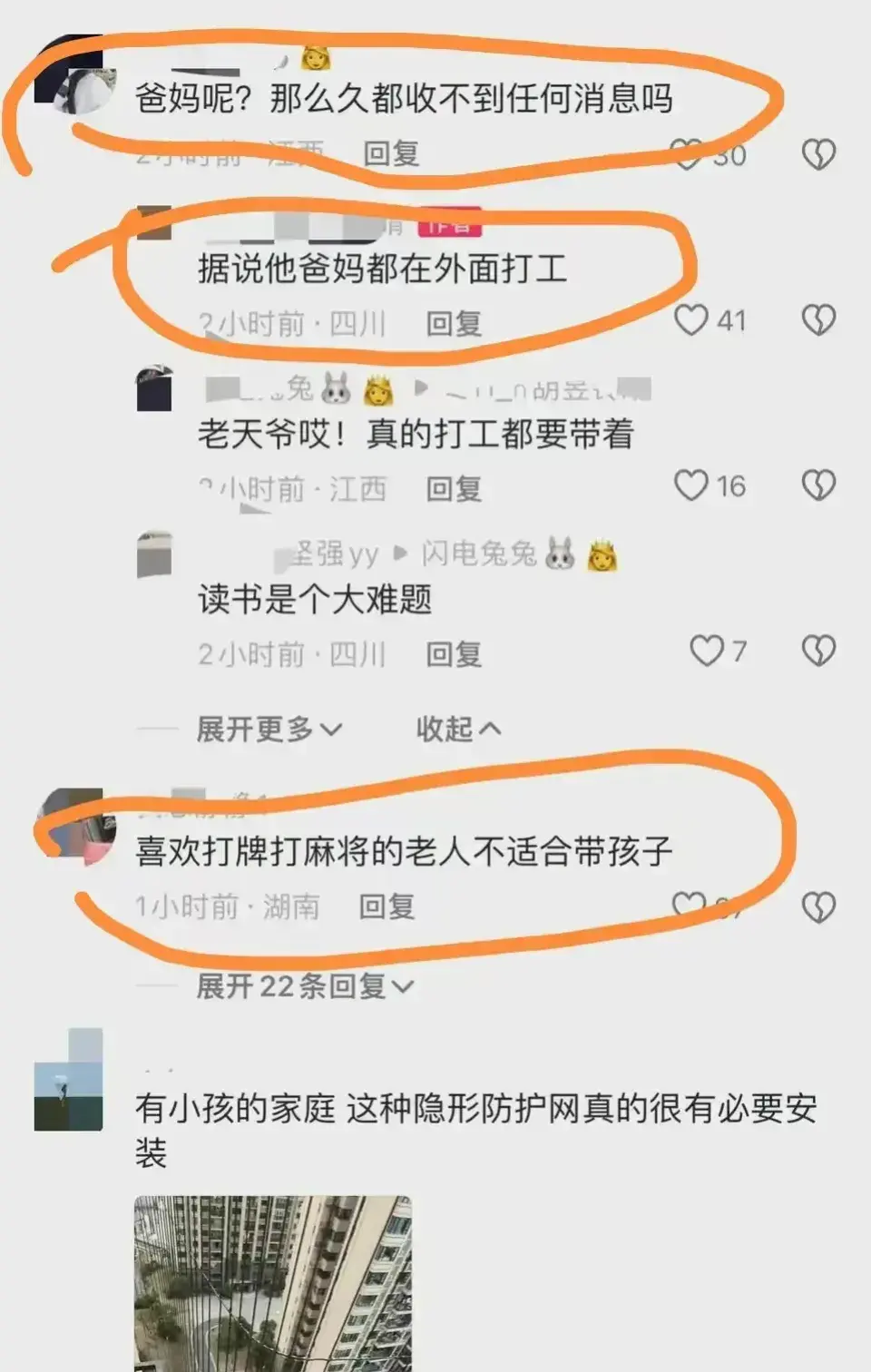Reply to the comment '爸妈呢？那么久都收不到任何消息吗'
This screenshot has height=1372, width=871.
(x=391, y=153)
